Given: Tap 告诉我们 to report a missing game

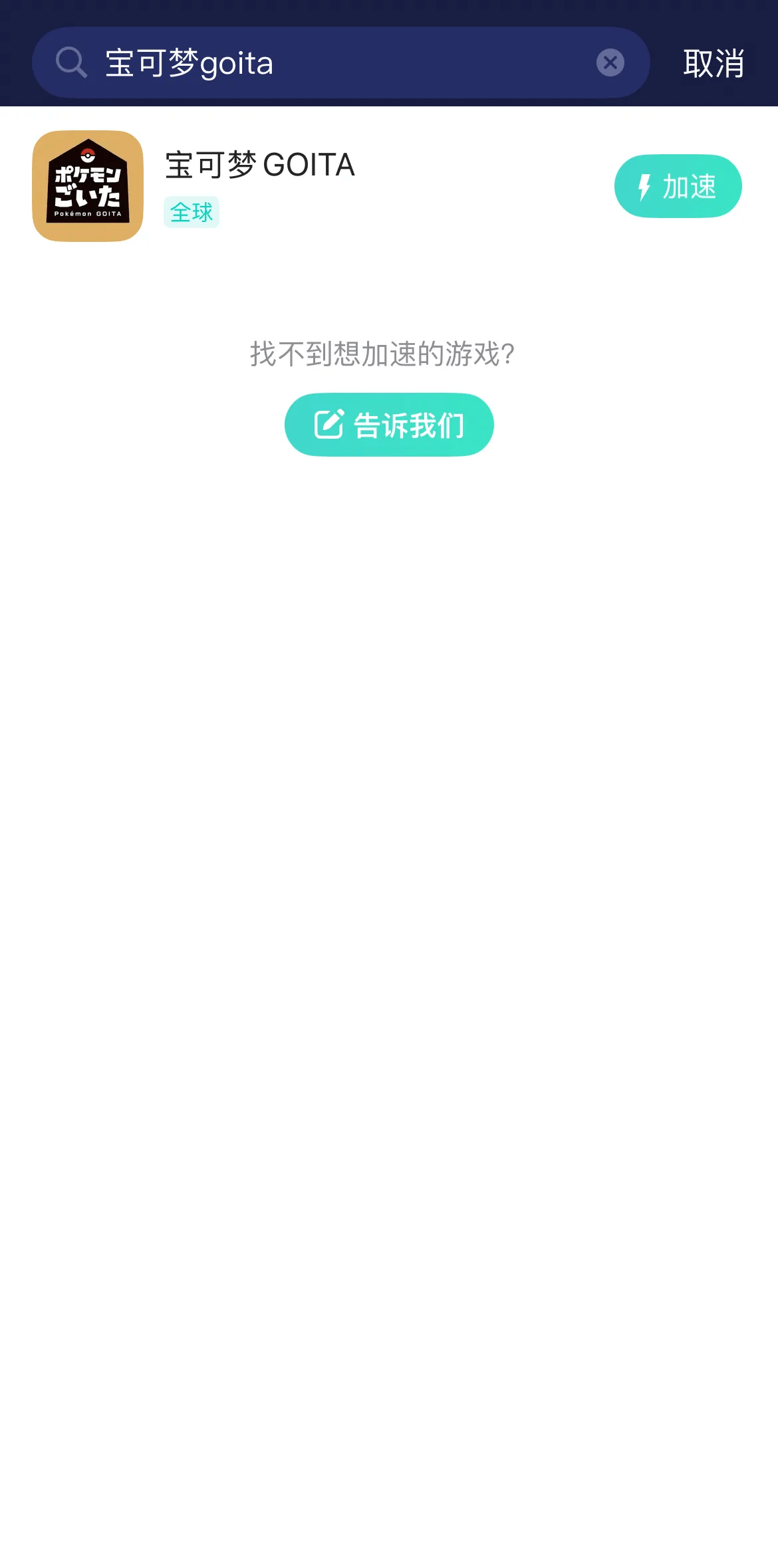Looking at the screenshot, I should (389, 425).
